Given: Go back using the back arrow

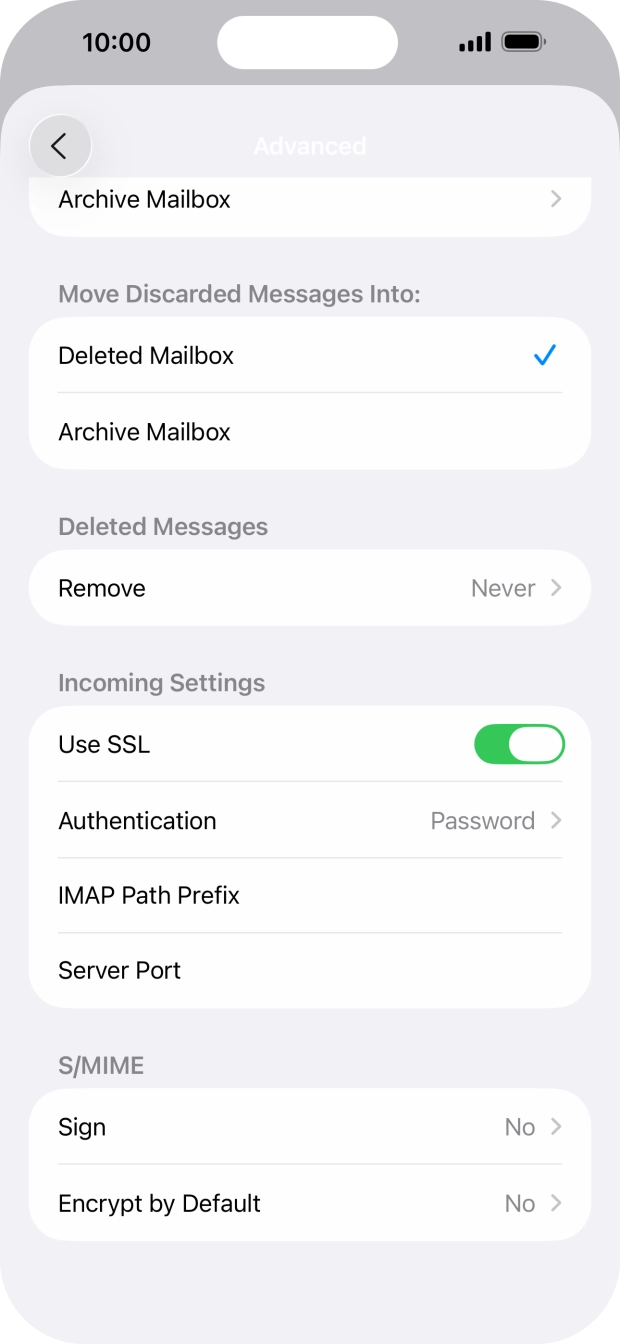Looking at the screenshot, I should click(x=60, y=146).
